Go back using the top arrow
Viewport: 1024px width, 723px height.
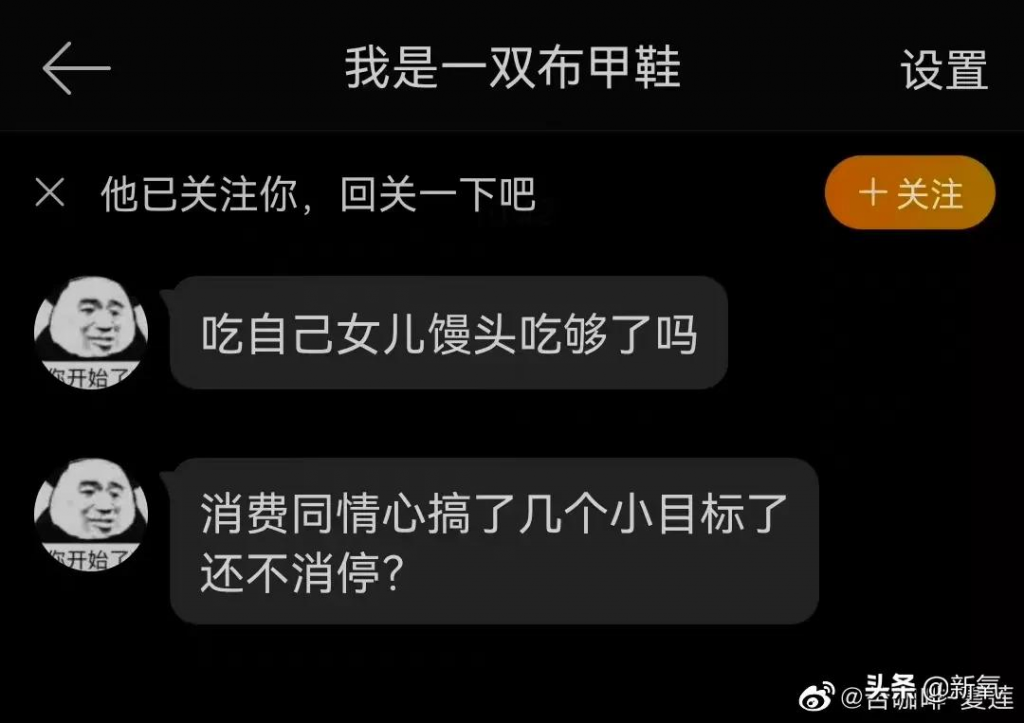(x=76, y=69)
